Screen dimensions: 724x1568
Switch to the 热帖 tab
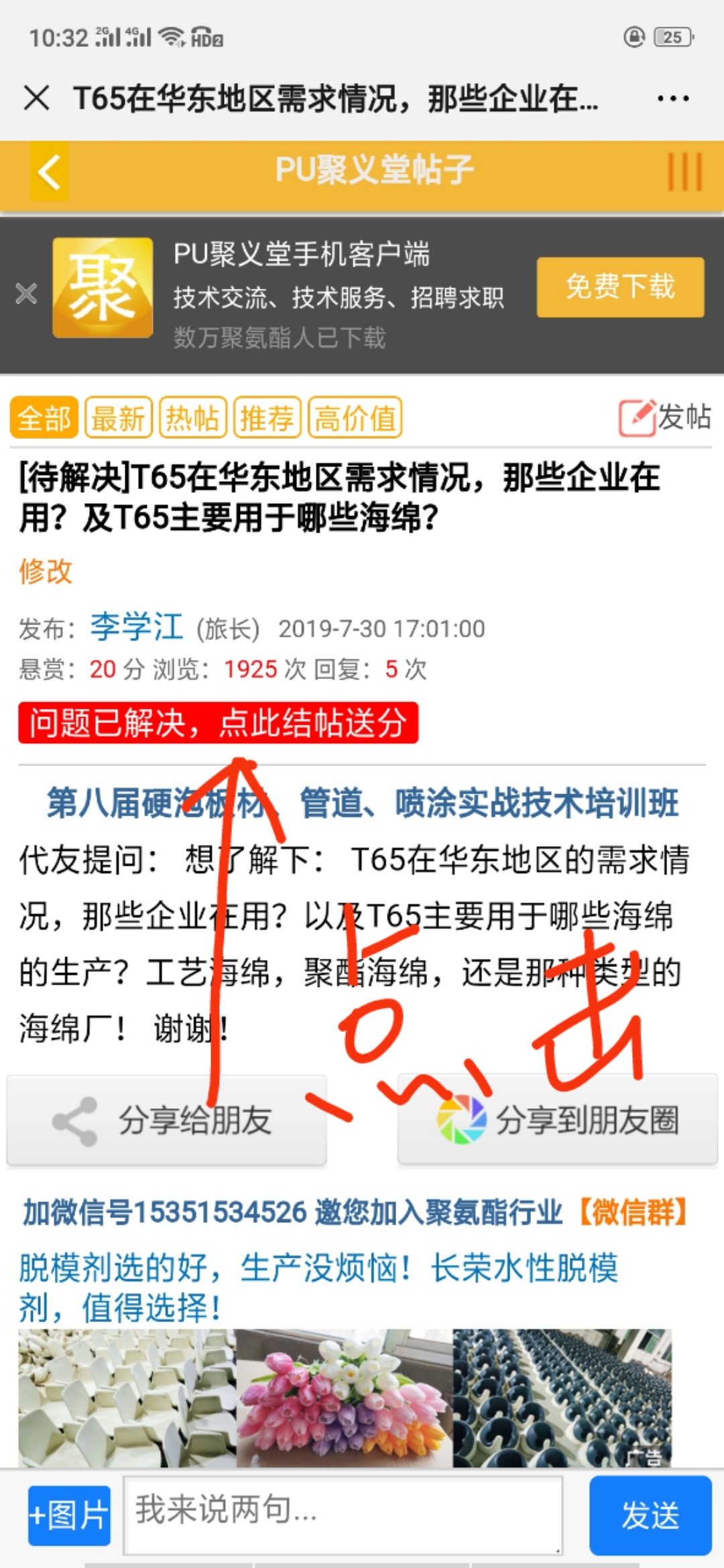pos(192,418)
